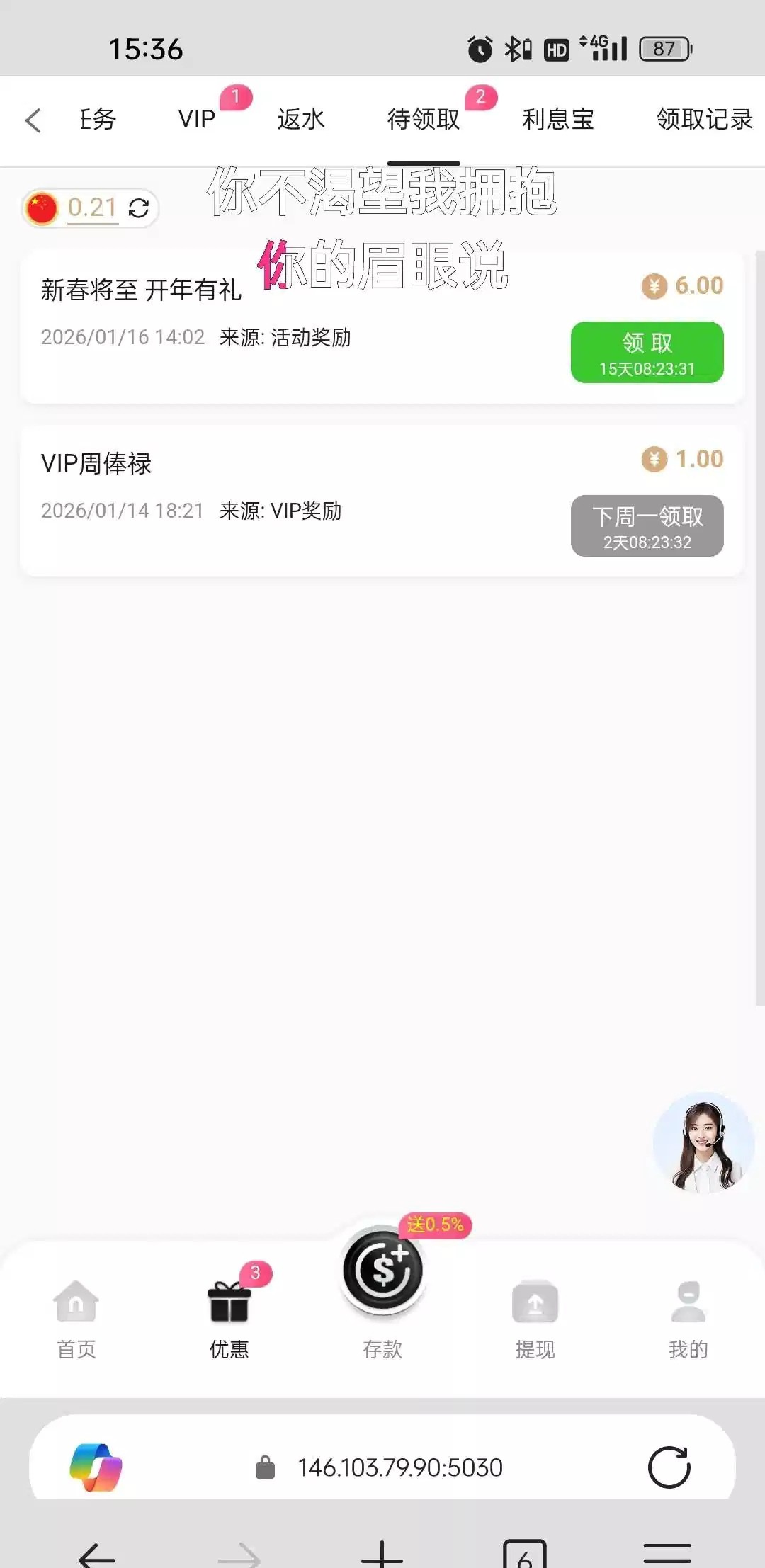Open a new browser tab with plus
Viewport: 765px width, 1568px height.
click(x=382, y=1555)
